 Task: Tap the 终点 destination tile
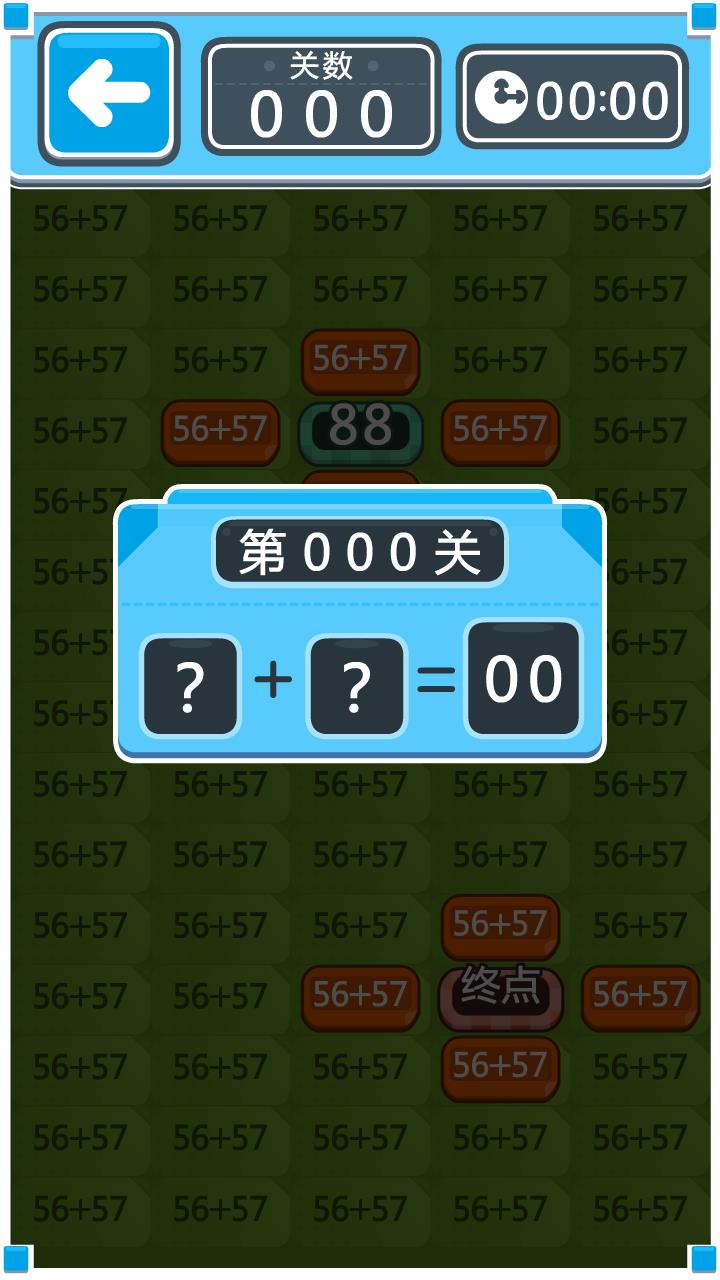point(500,996)
